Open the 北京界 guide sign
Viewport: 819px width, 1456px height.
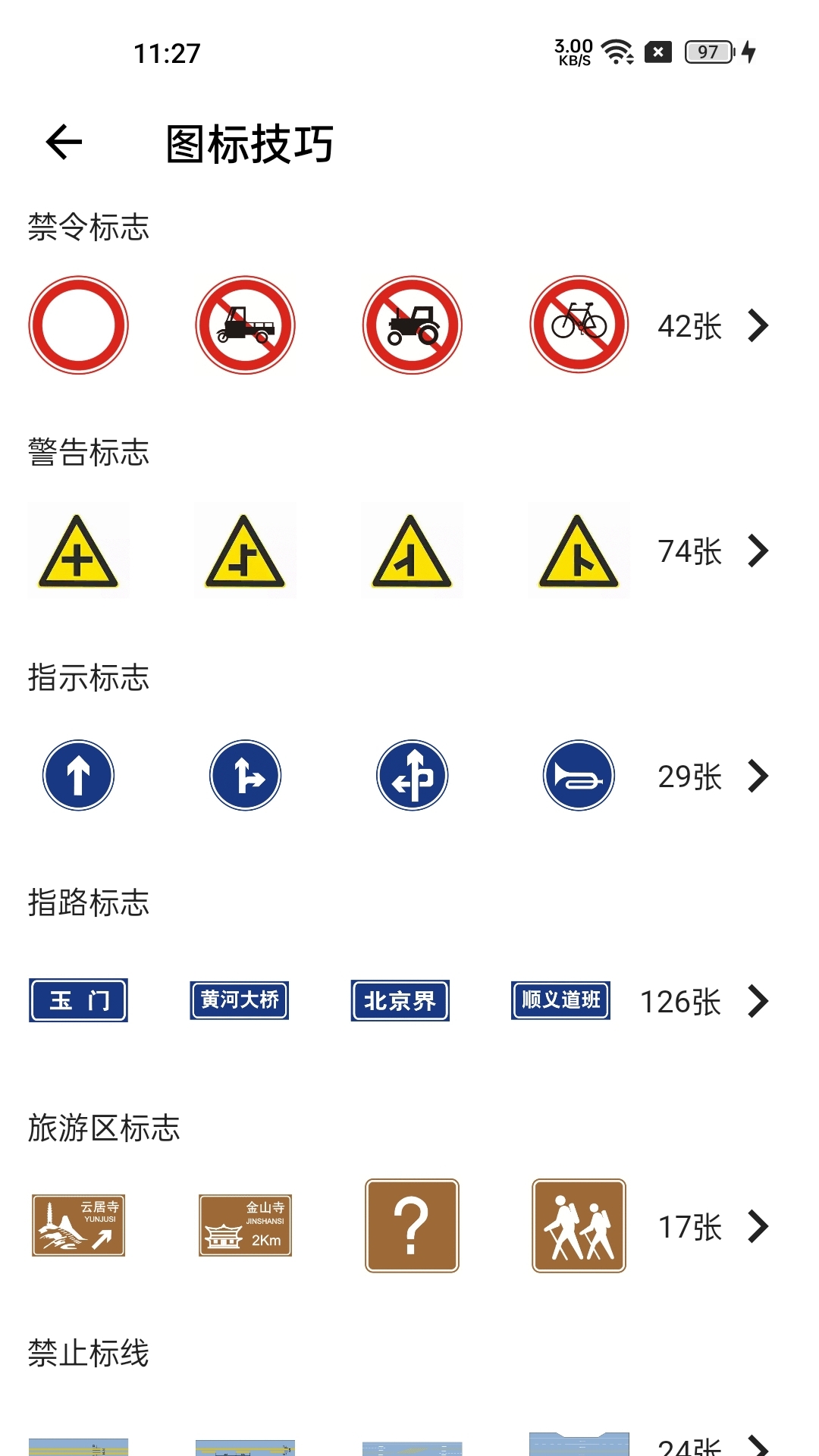(400, 1000)
